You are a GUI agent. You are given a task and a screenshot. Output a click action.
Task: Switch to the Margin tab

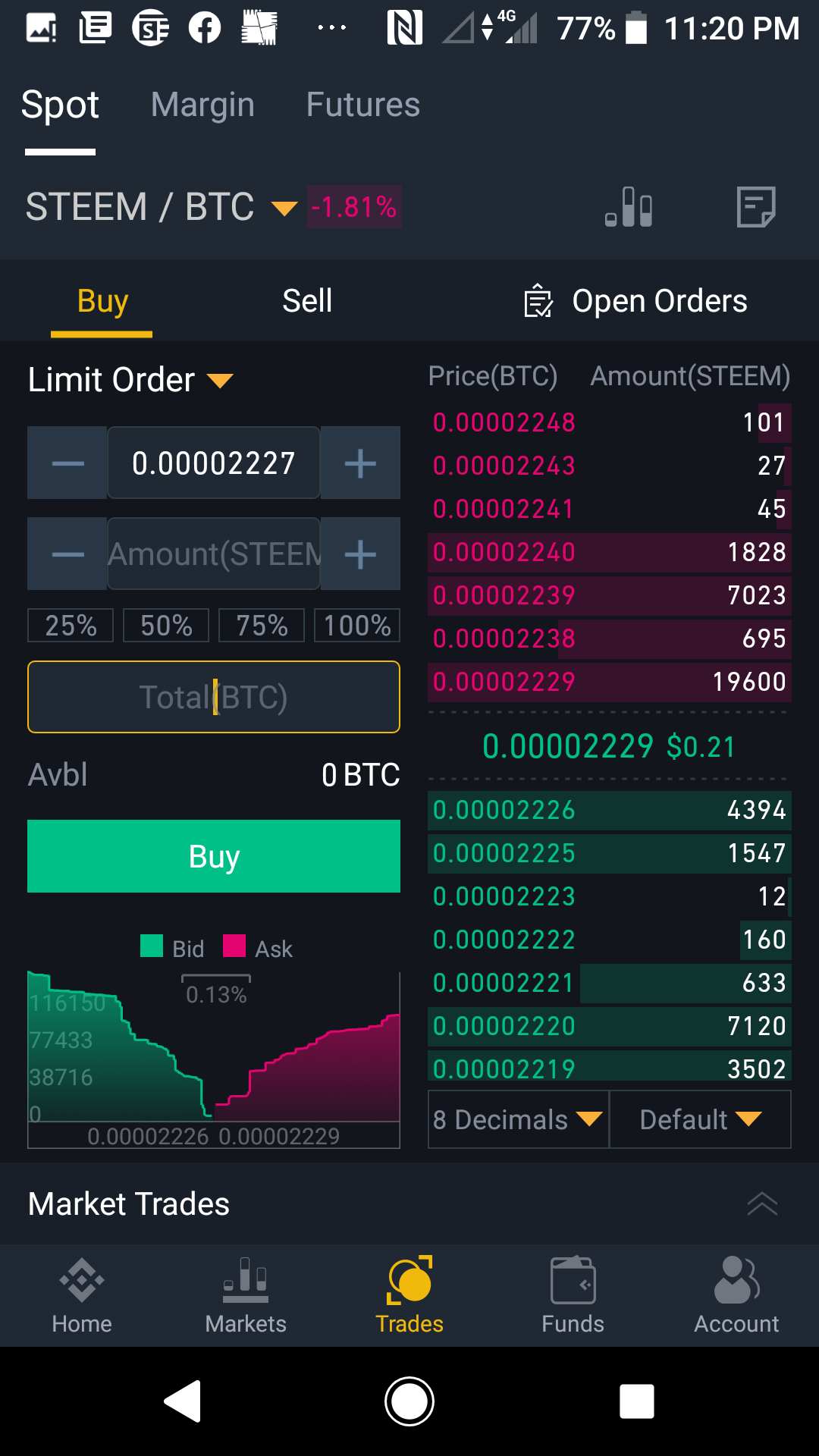tap(202, 105)
